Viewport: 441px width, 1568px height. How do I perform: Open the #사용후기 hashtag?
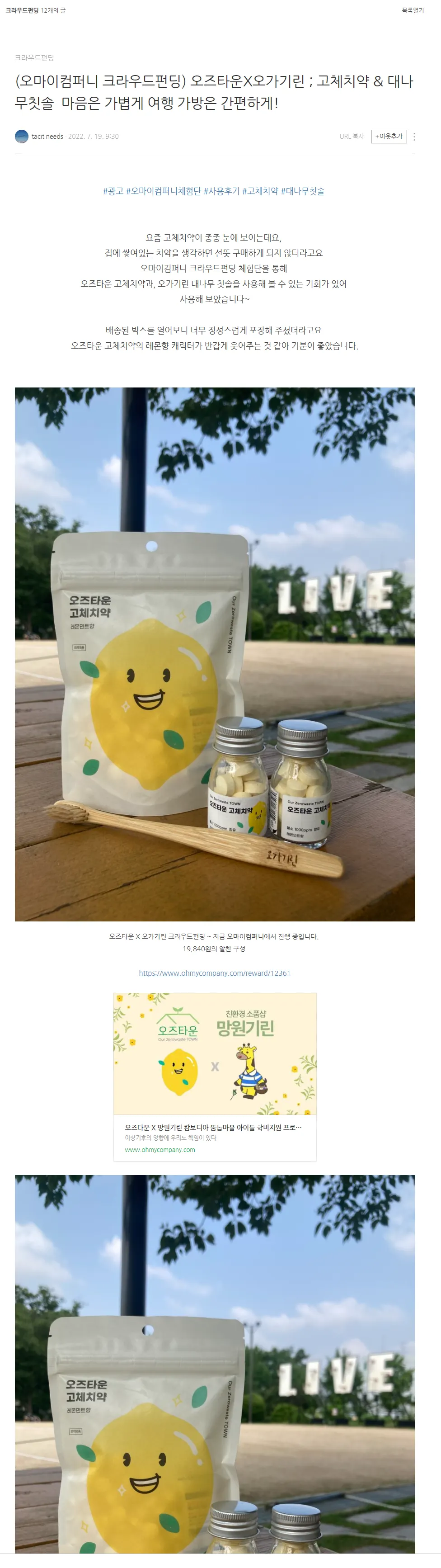click(221, 191)
